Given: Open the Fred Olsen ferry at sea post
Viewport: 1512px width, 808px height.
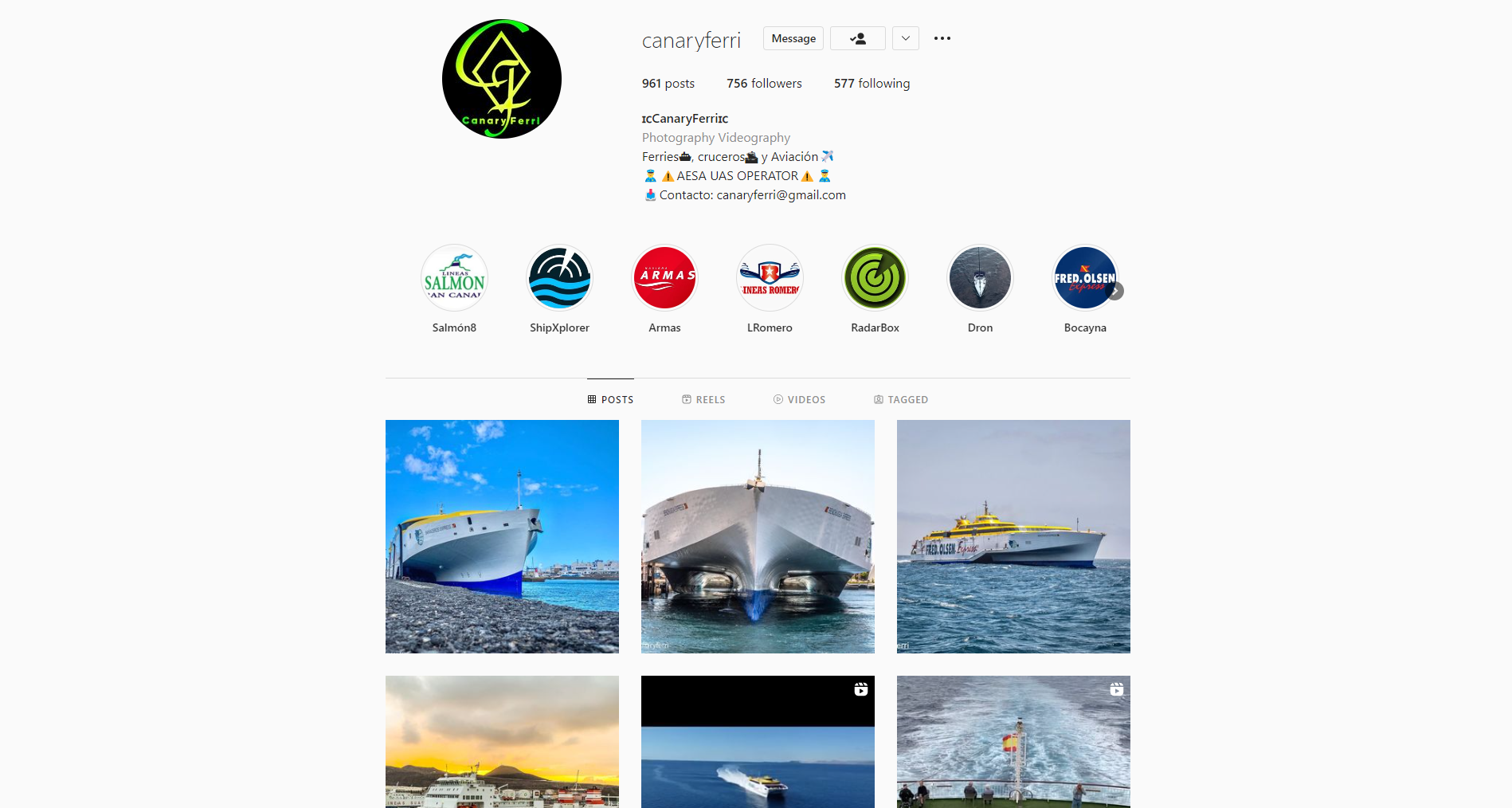Looking at the screenshot, I should click(1013, 536).
